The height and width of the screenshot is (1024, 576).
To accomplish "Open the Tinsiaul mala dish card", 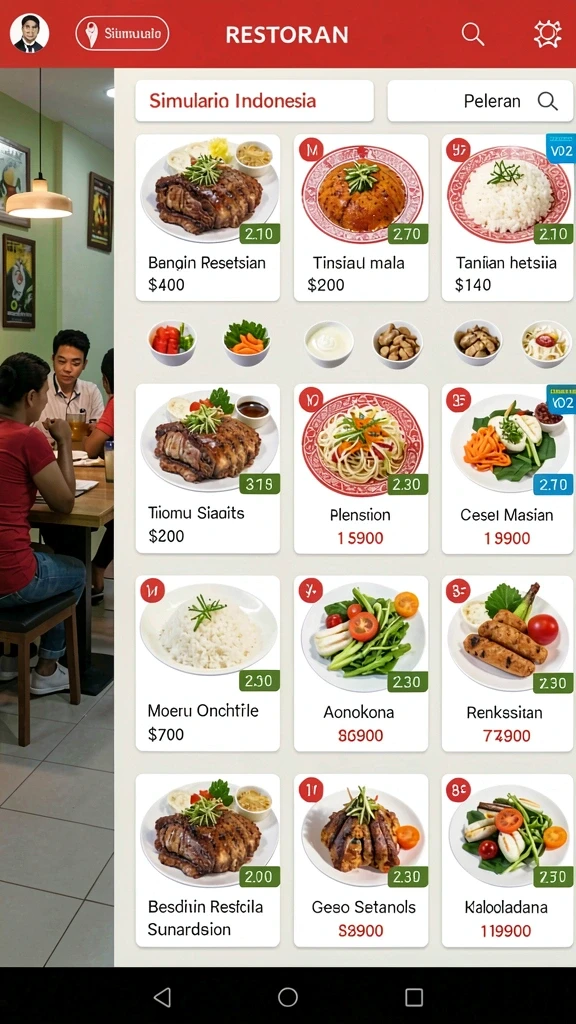I will [360, 217].
